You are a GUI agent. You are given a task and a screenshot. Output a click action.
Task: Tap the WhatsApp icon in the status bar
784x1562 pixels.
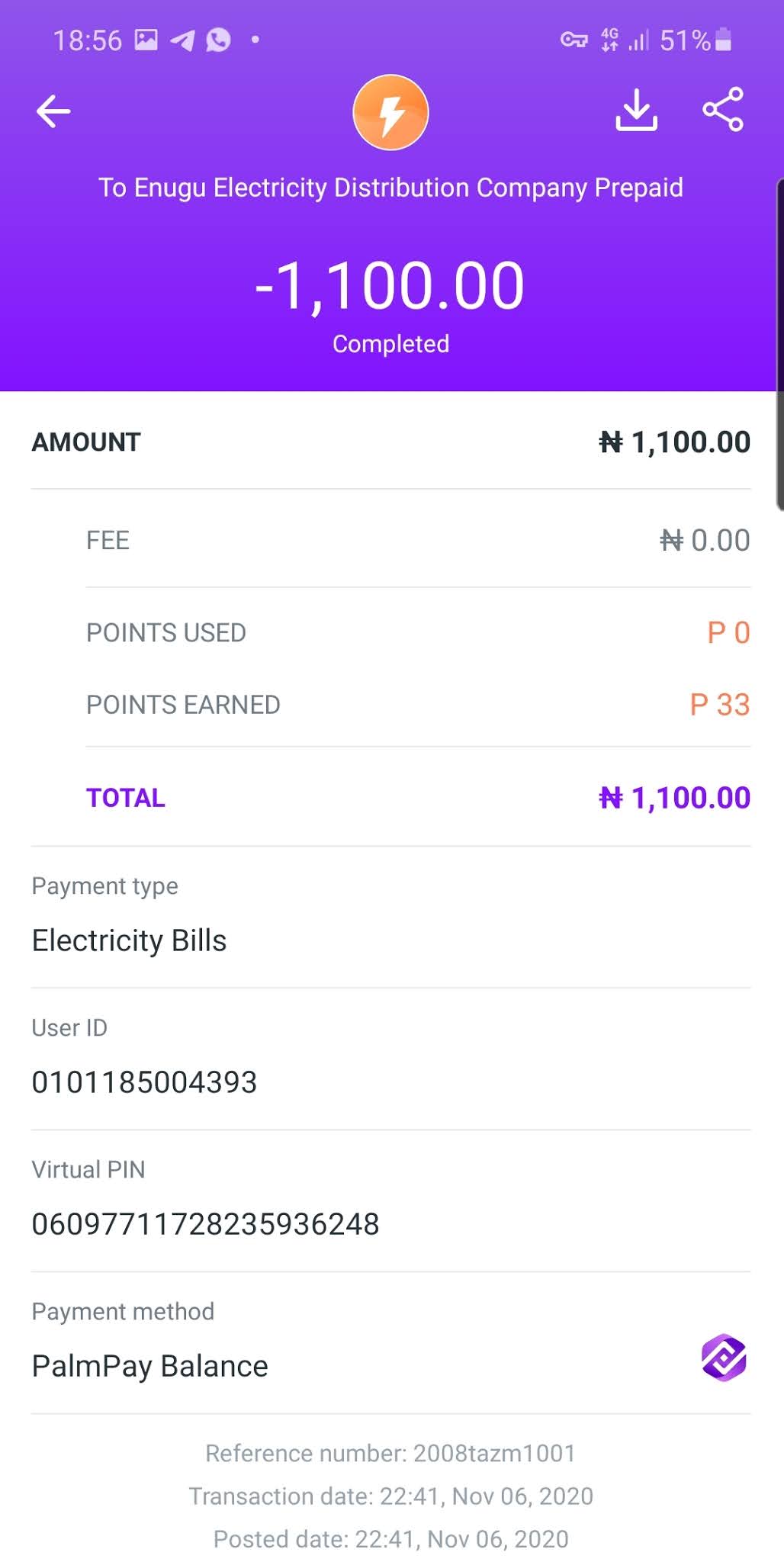click(217, 40)
